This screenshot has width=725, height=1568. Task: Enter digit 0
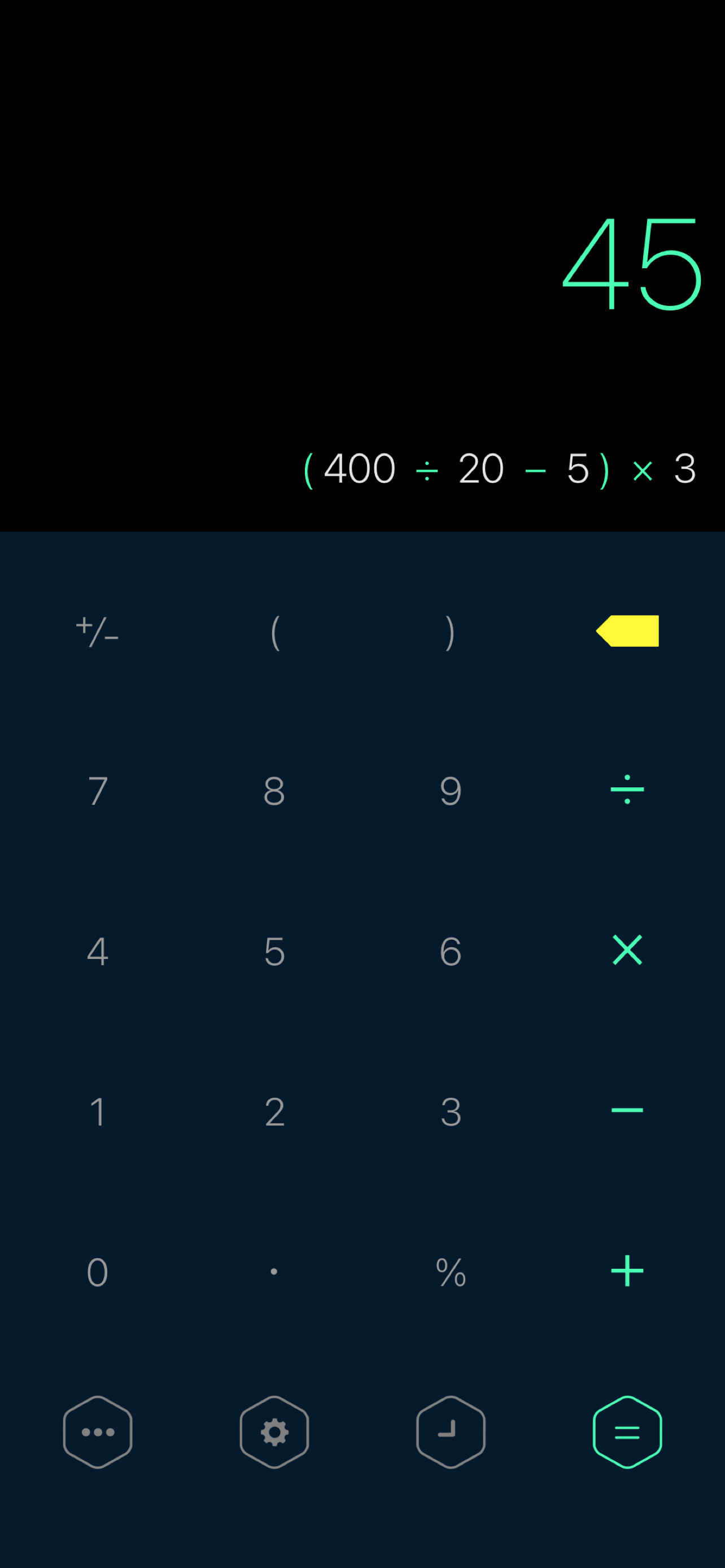(x=97, y=1272)
